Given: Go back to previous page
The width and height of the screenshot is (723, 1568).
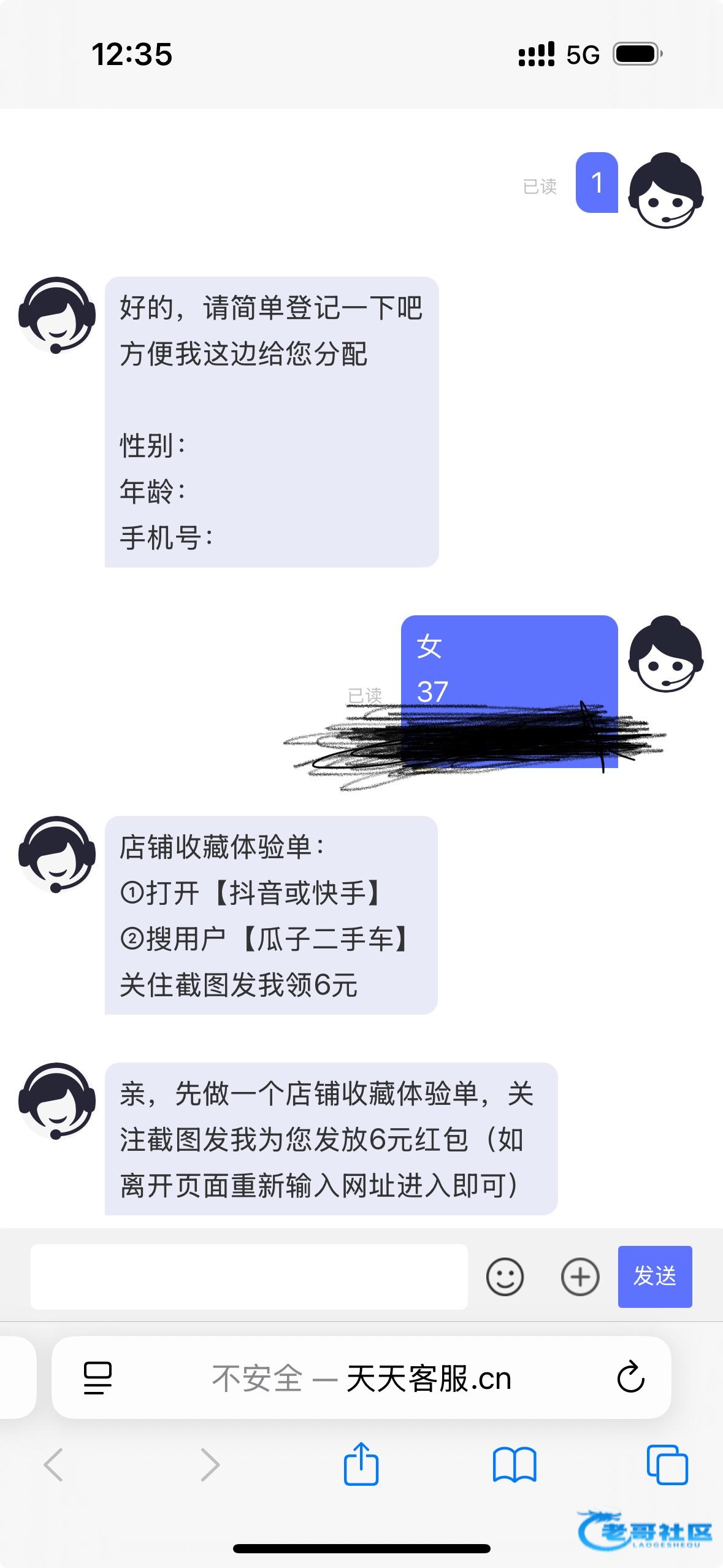Looking at the screenshot, I should click(54, 1465).
